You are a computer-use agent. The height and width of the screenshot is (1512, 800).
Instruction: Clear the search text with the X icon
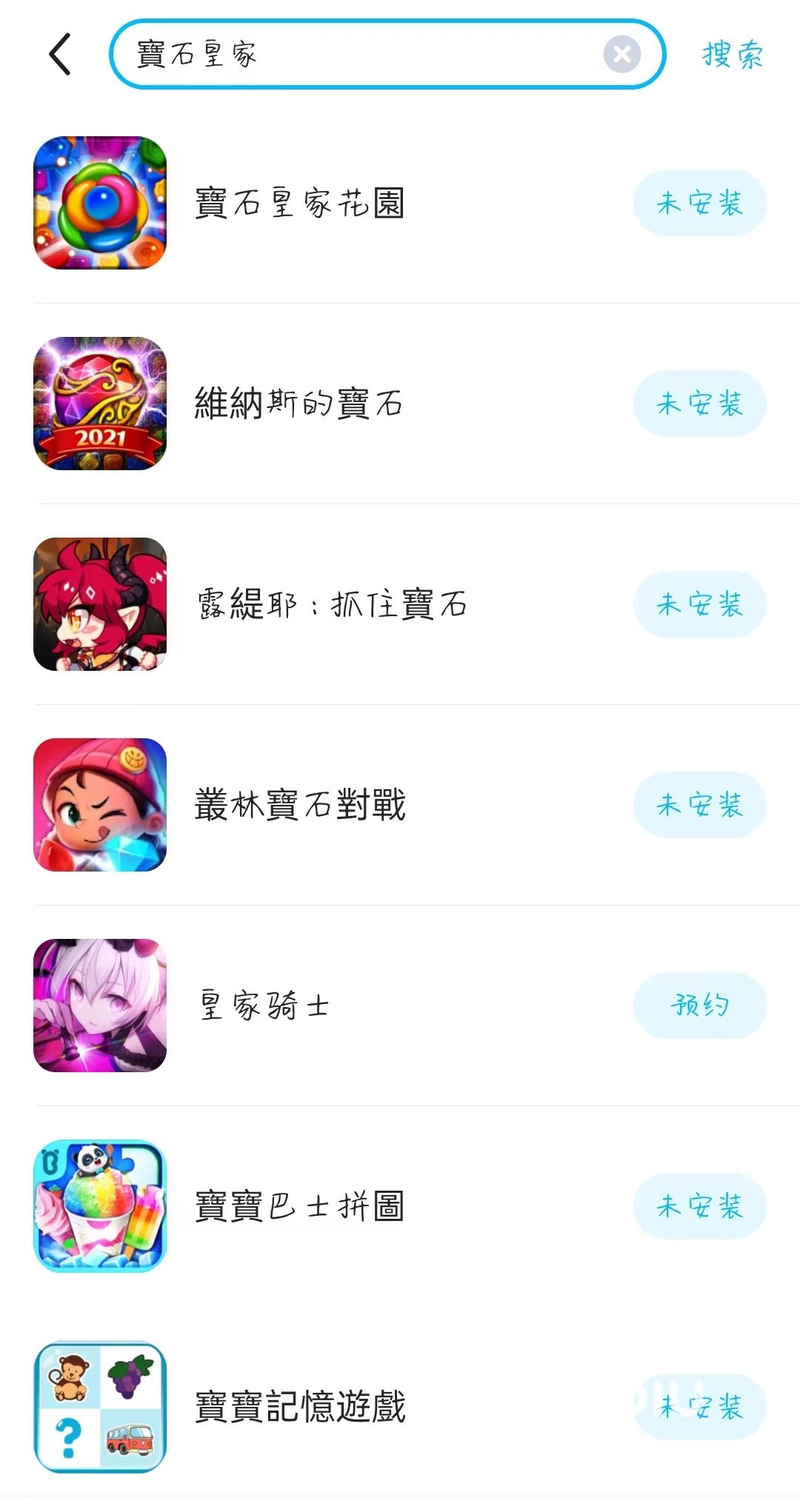point(621,54)
